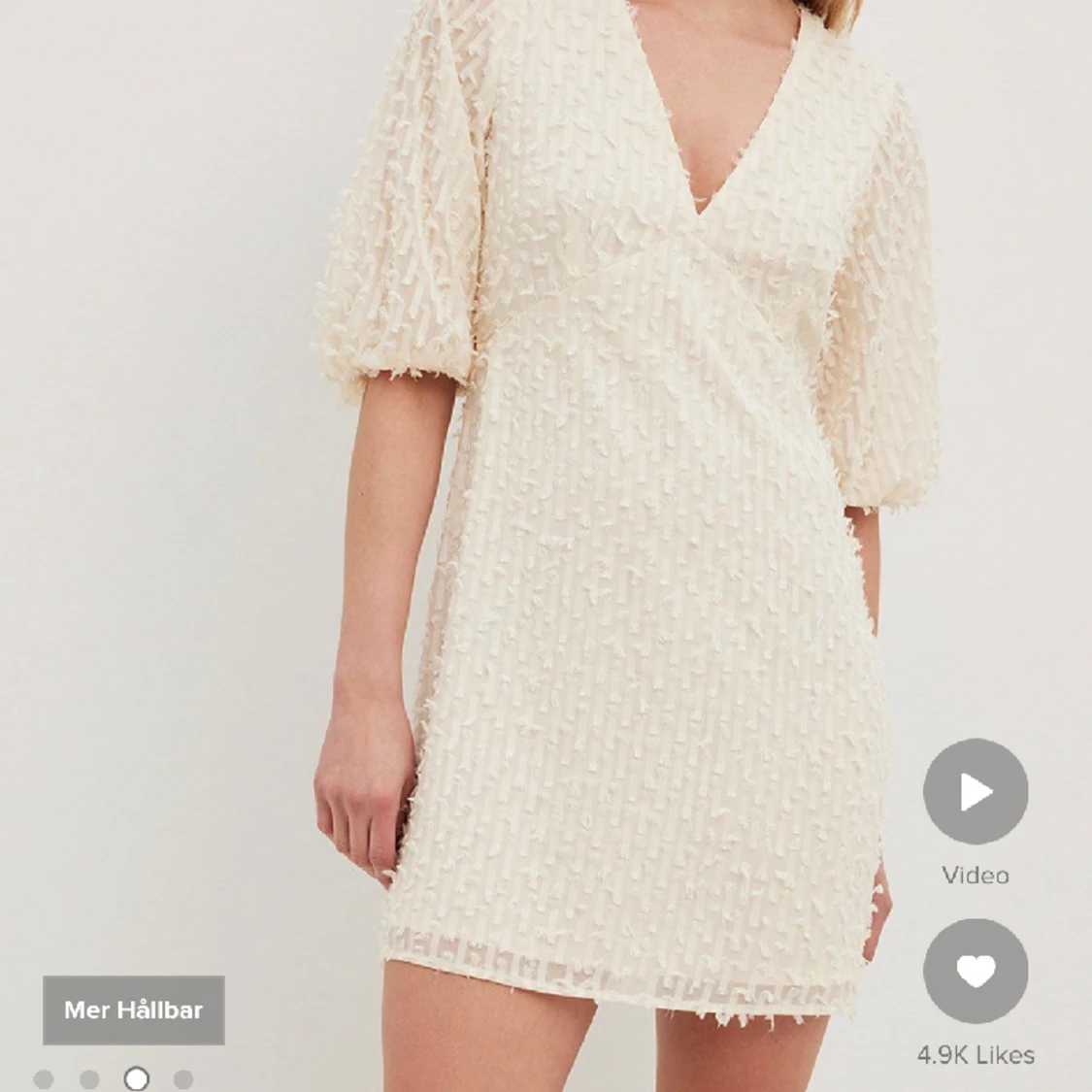
Task: Play the product video
Action: [x=975, y=792]
